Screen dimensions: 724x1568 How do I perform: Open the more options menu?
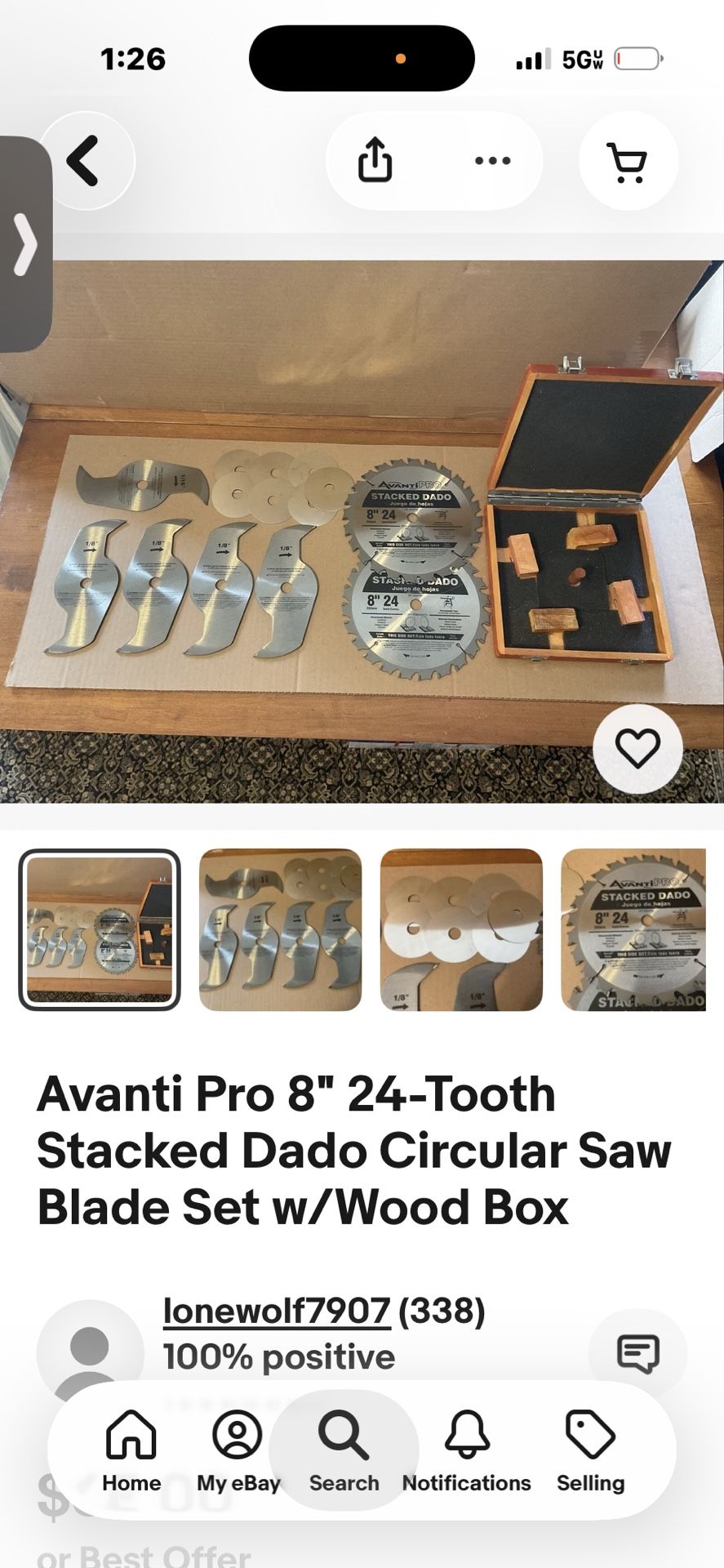point(491,161)
